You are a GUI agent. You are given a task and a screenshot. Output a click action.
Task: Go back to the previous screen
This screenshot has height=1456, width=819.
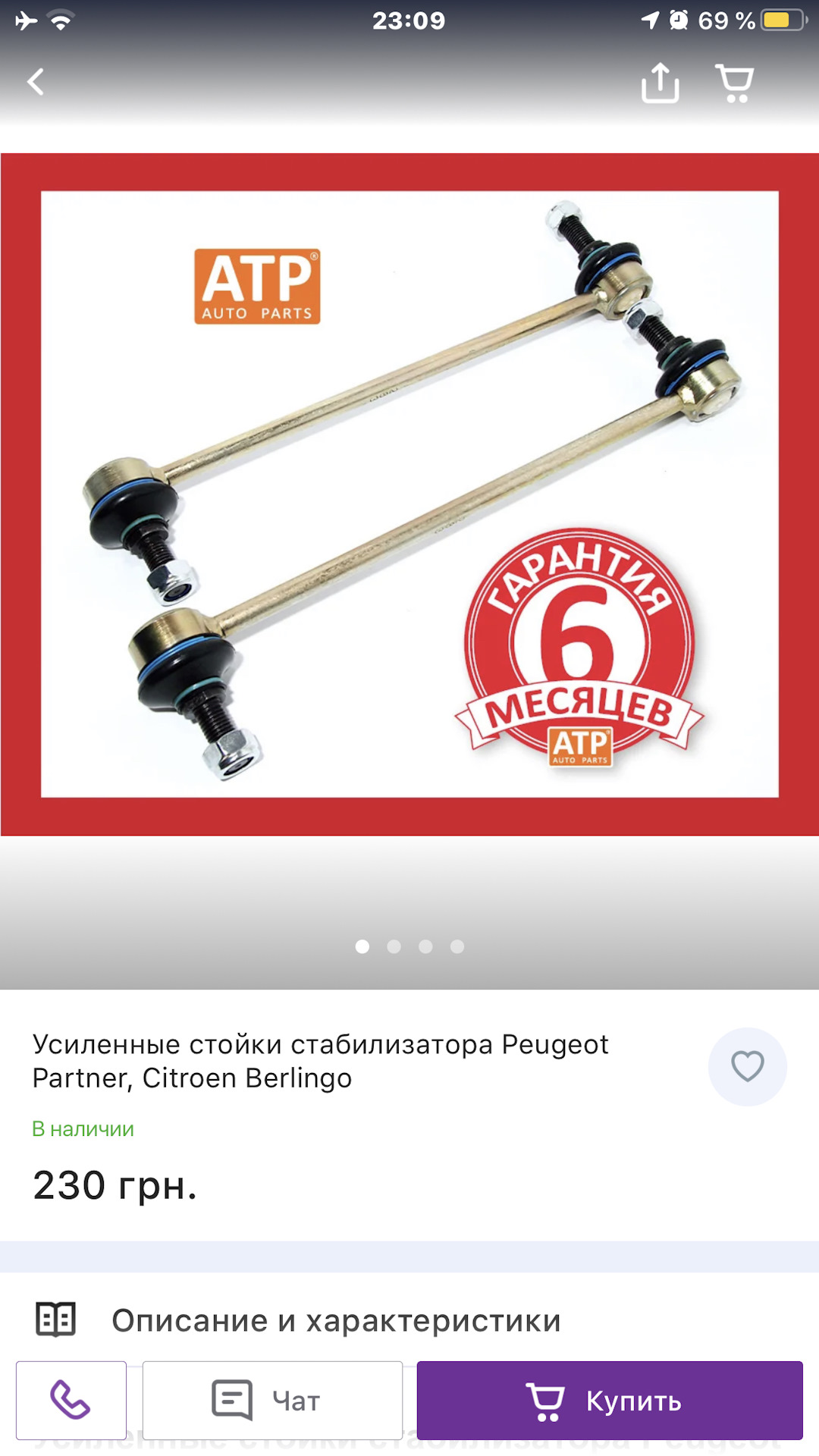tap(36, 82)
